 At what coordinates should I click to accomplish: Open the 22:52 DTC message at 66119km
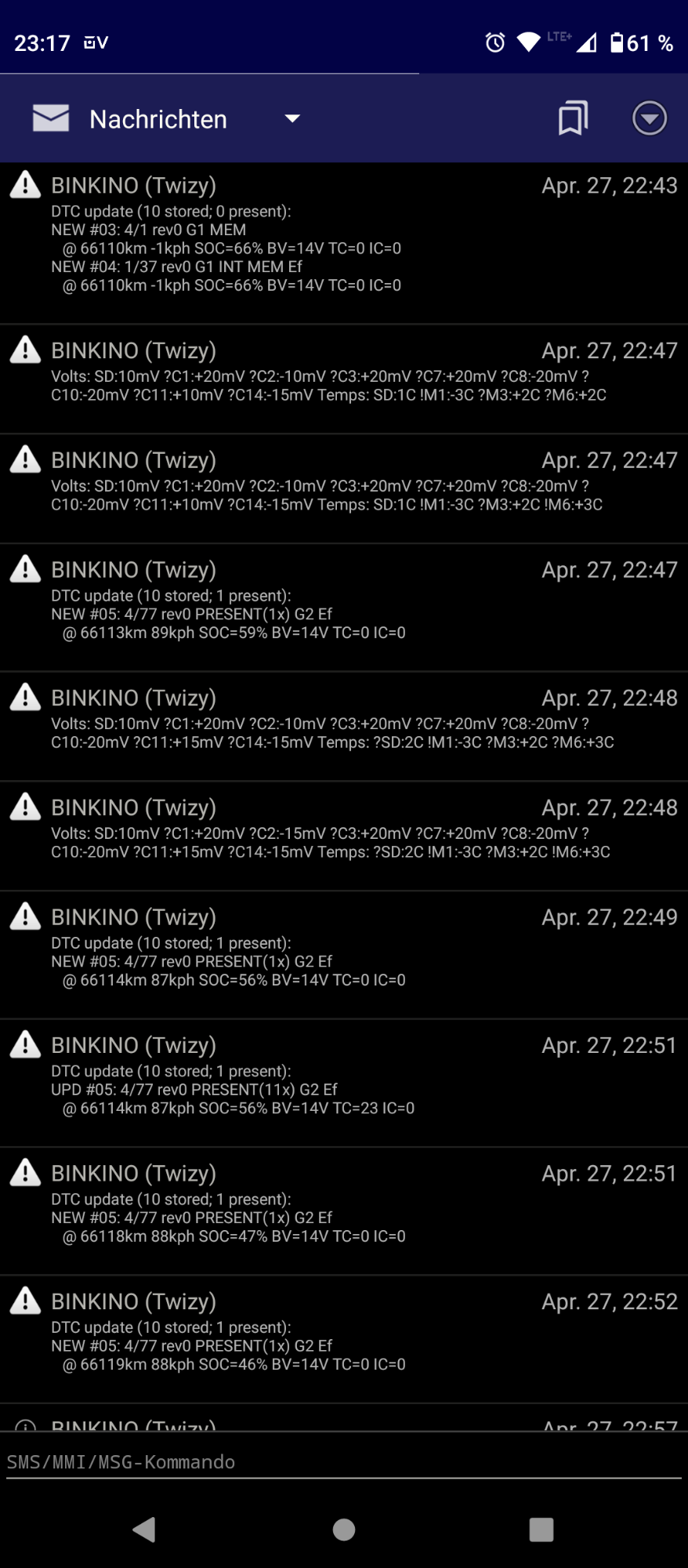pyautogui.click(x=343, y=1339)
